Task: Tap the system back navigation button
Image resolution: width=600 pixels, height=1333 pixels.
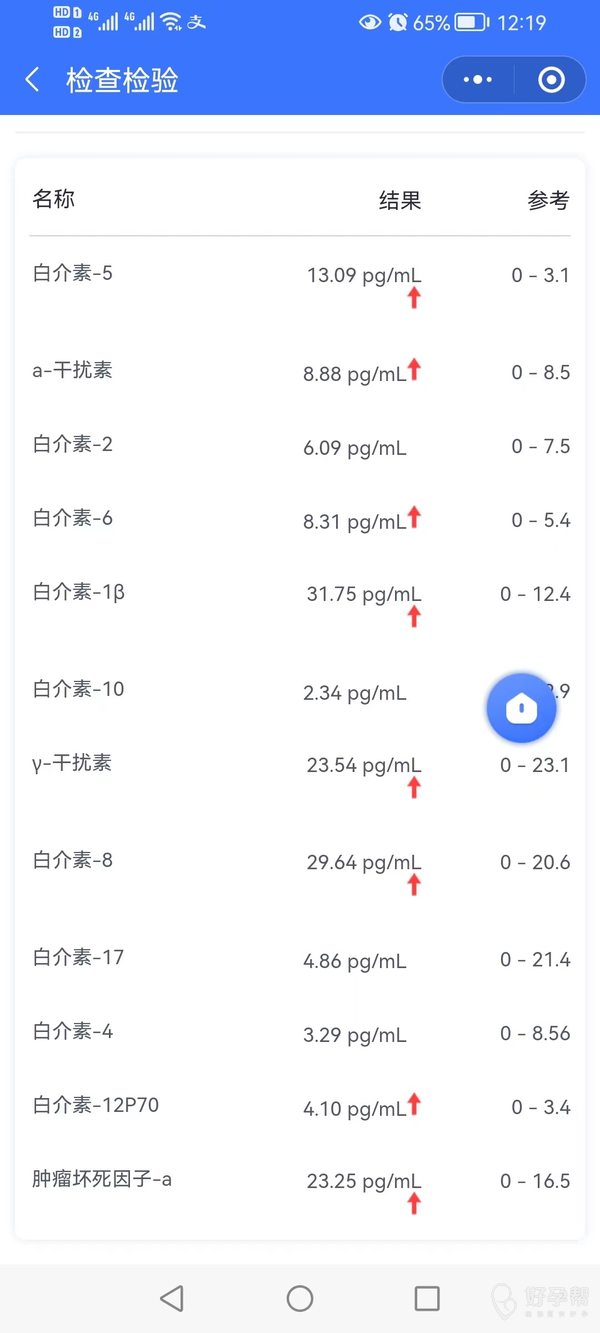Action: (x=172, y=1298)
